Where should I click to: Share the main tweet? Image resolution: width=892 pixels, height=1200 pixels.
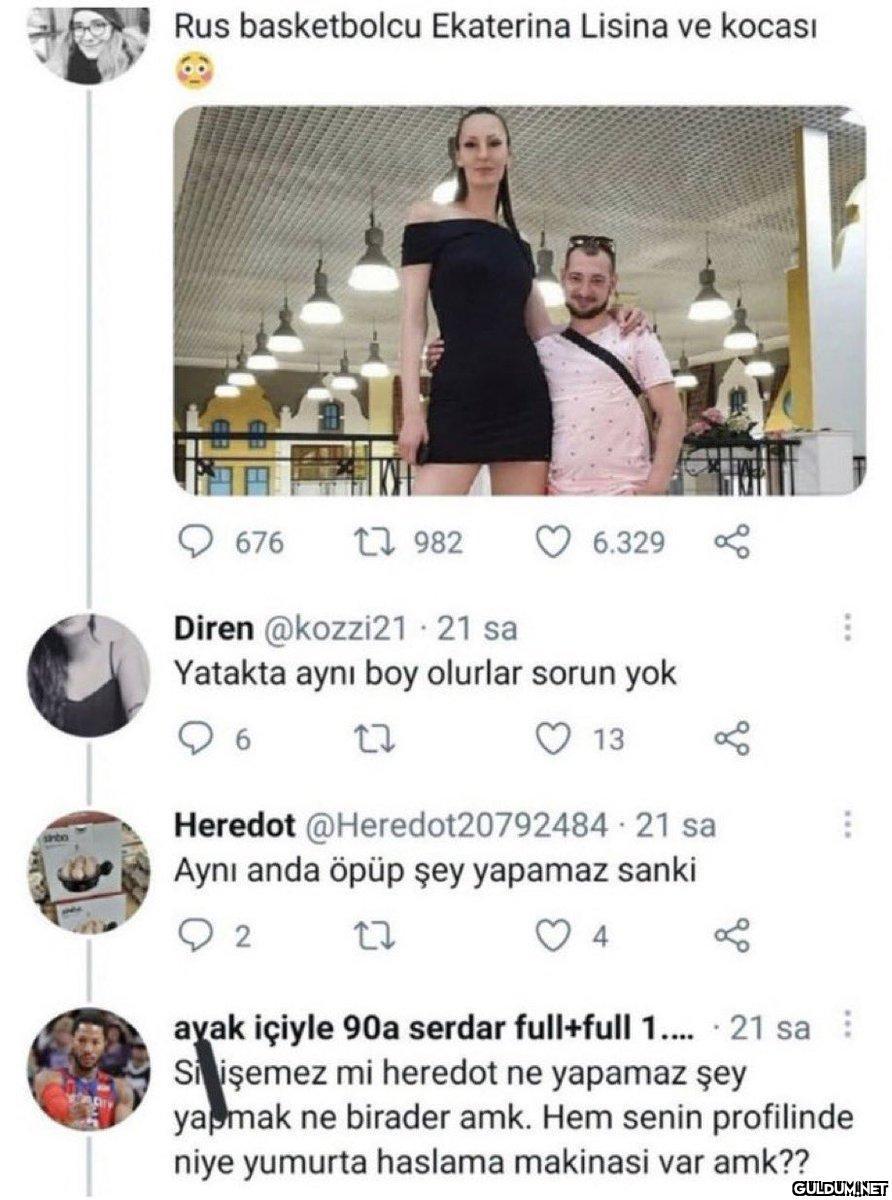click(x=731, y=542)
